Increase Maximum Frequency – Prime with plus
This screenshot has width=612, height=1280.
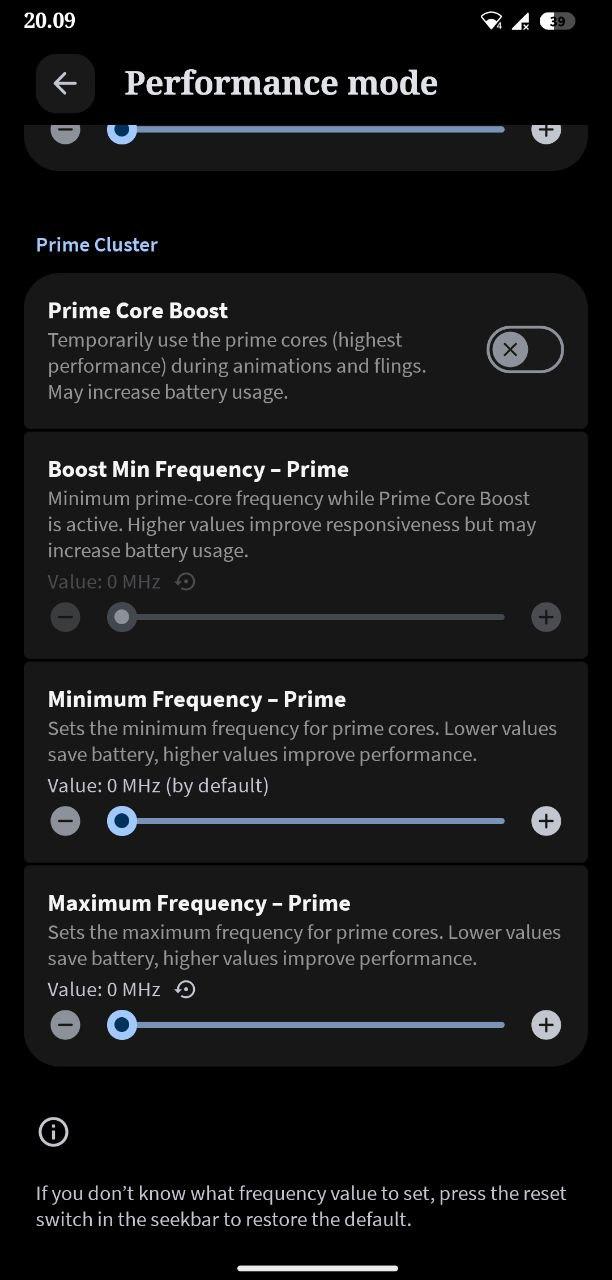coord(545,1025)
